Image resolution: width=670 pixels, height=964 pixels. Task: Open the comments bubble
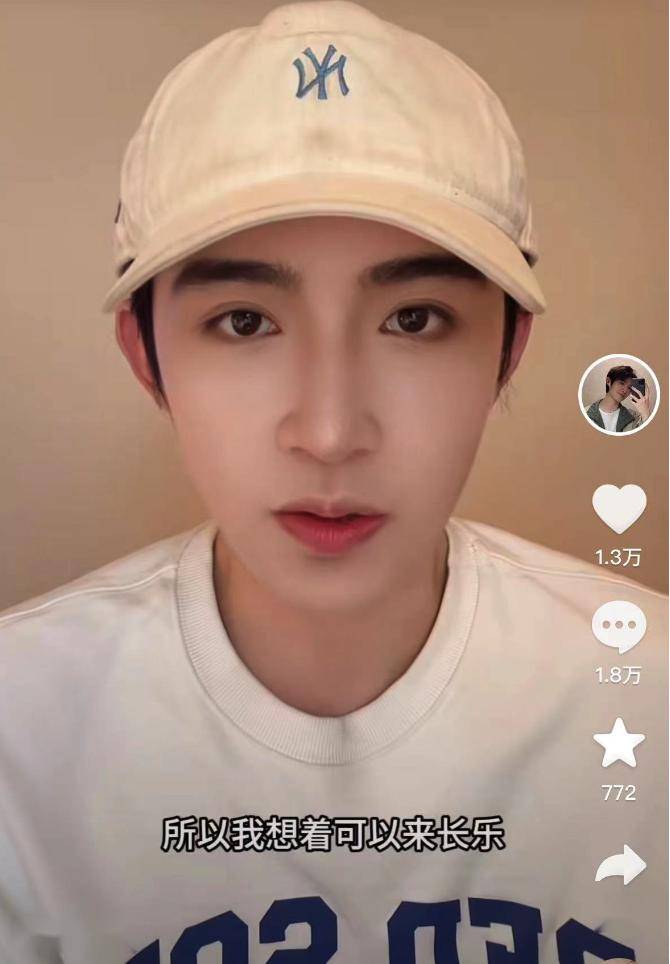[619, 627]
